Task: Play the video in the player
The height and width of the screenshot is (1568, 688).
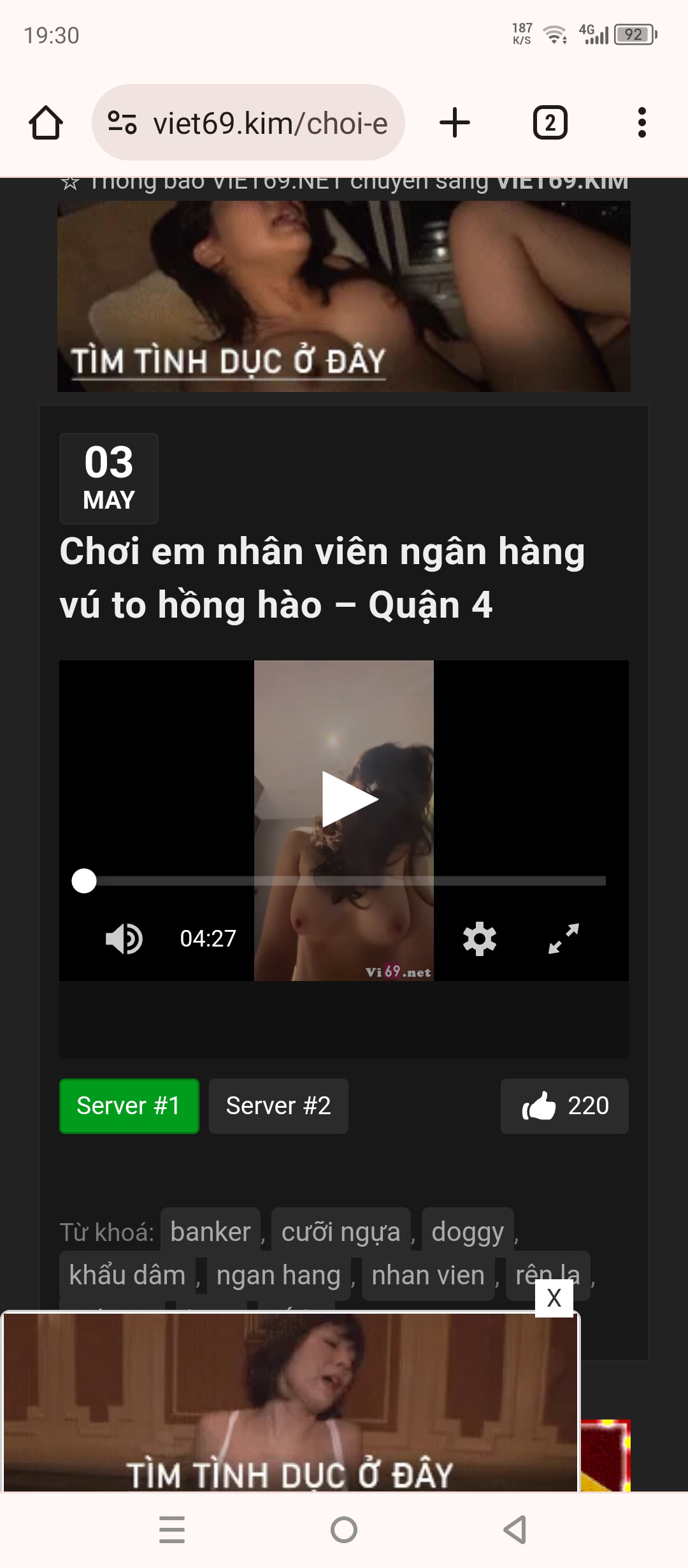Action: 348,799
